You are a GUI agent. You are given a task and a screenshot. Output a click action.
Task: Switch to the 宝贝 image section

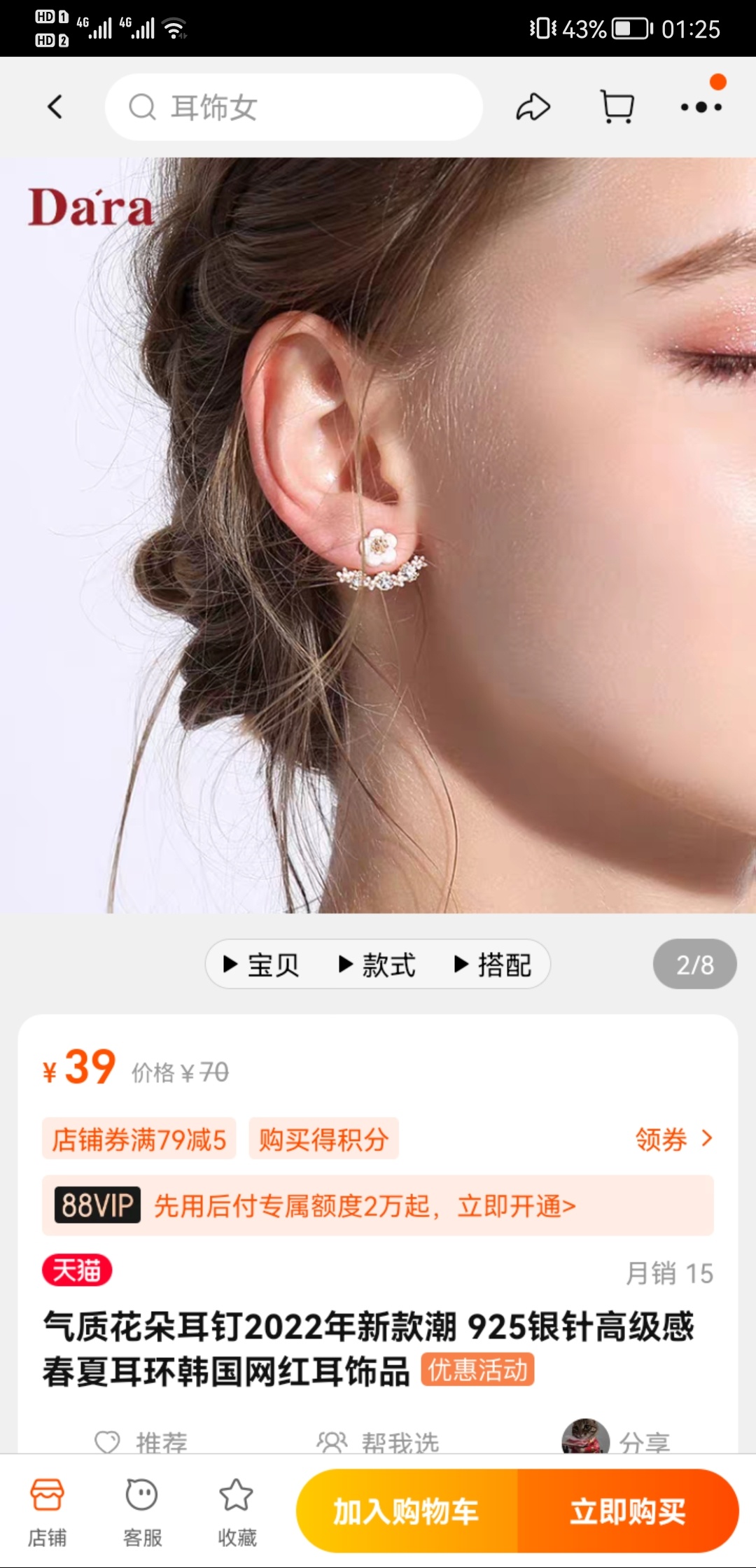(x=261, y=965)
